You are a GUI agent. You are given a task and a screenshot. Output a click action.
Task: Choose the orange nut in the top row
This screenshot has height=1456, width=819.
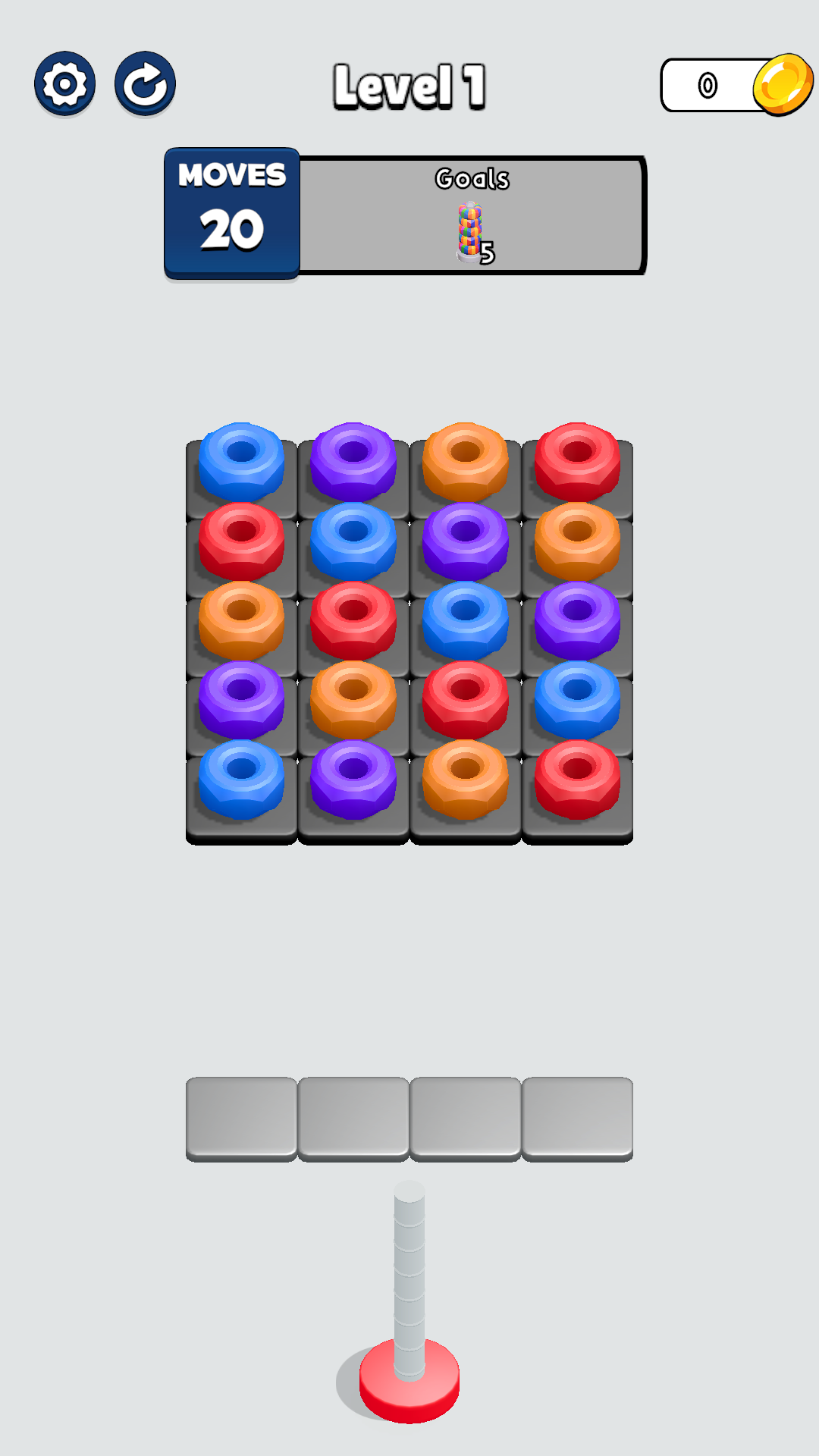click(x=465, y=459)
